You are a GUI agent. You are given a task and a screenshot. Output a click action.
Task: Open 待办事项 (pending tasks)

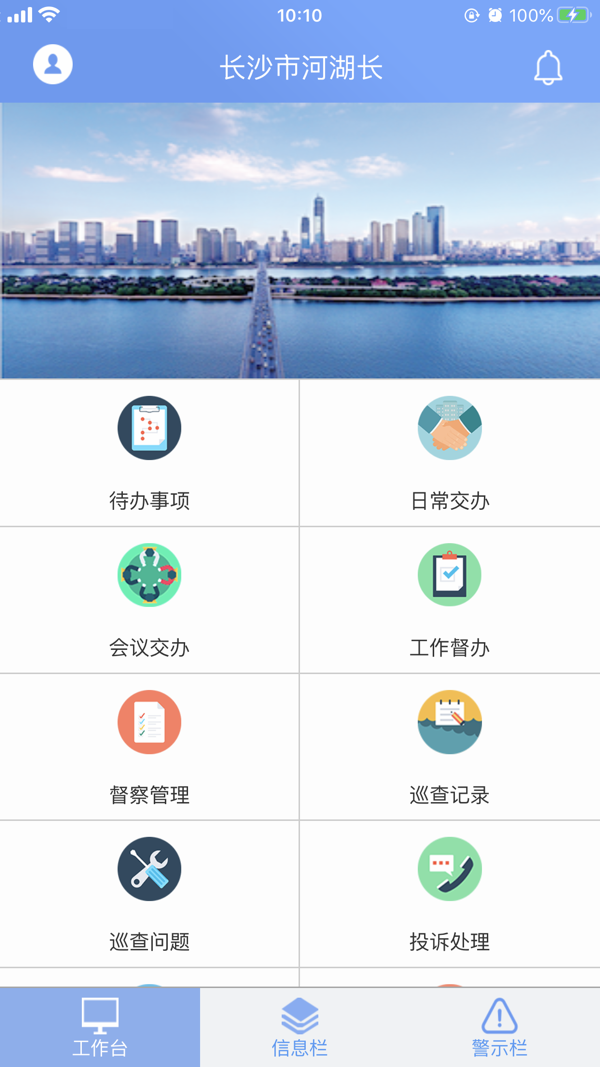click(x=149, y=453)
